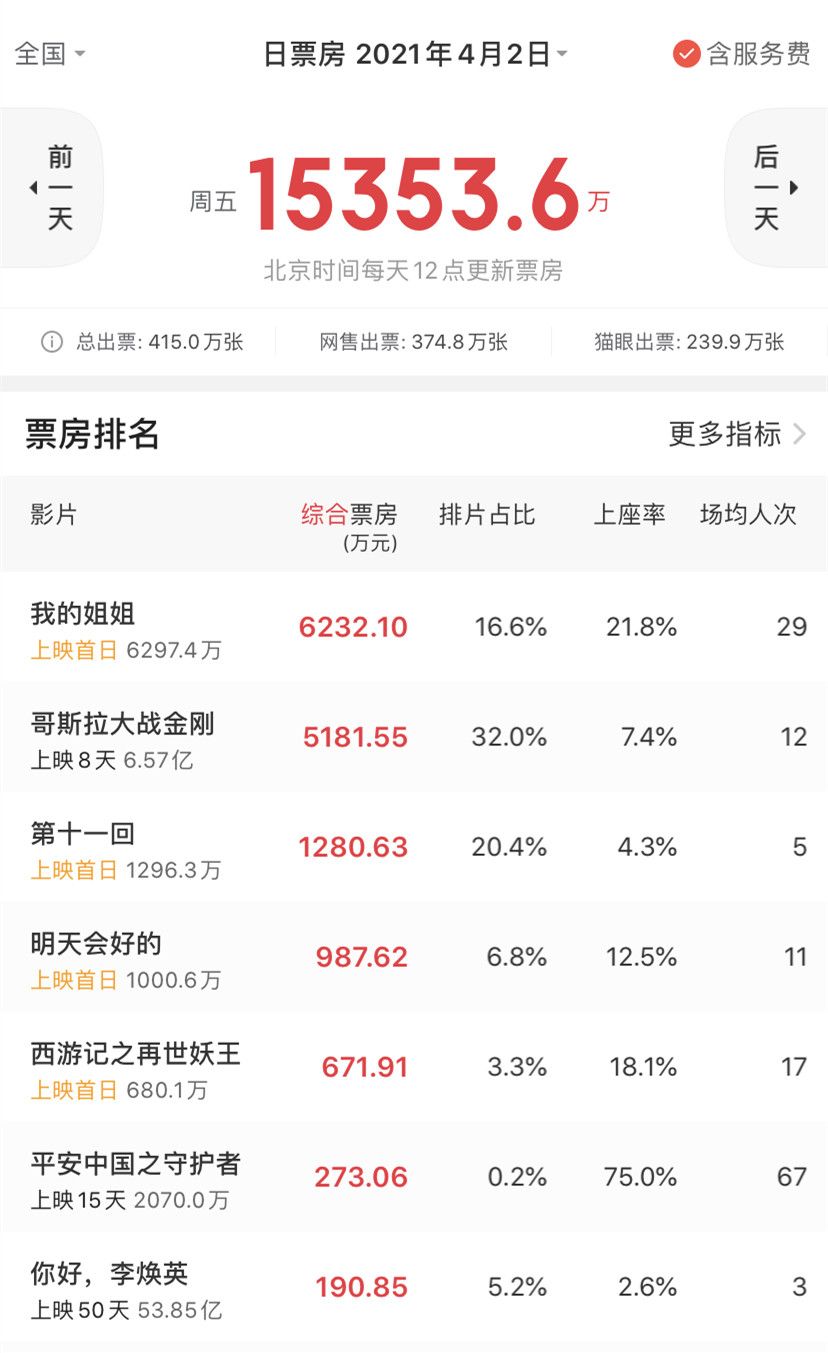Open 更多指标 for more metrics

[737, 434]
